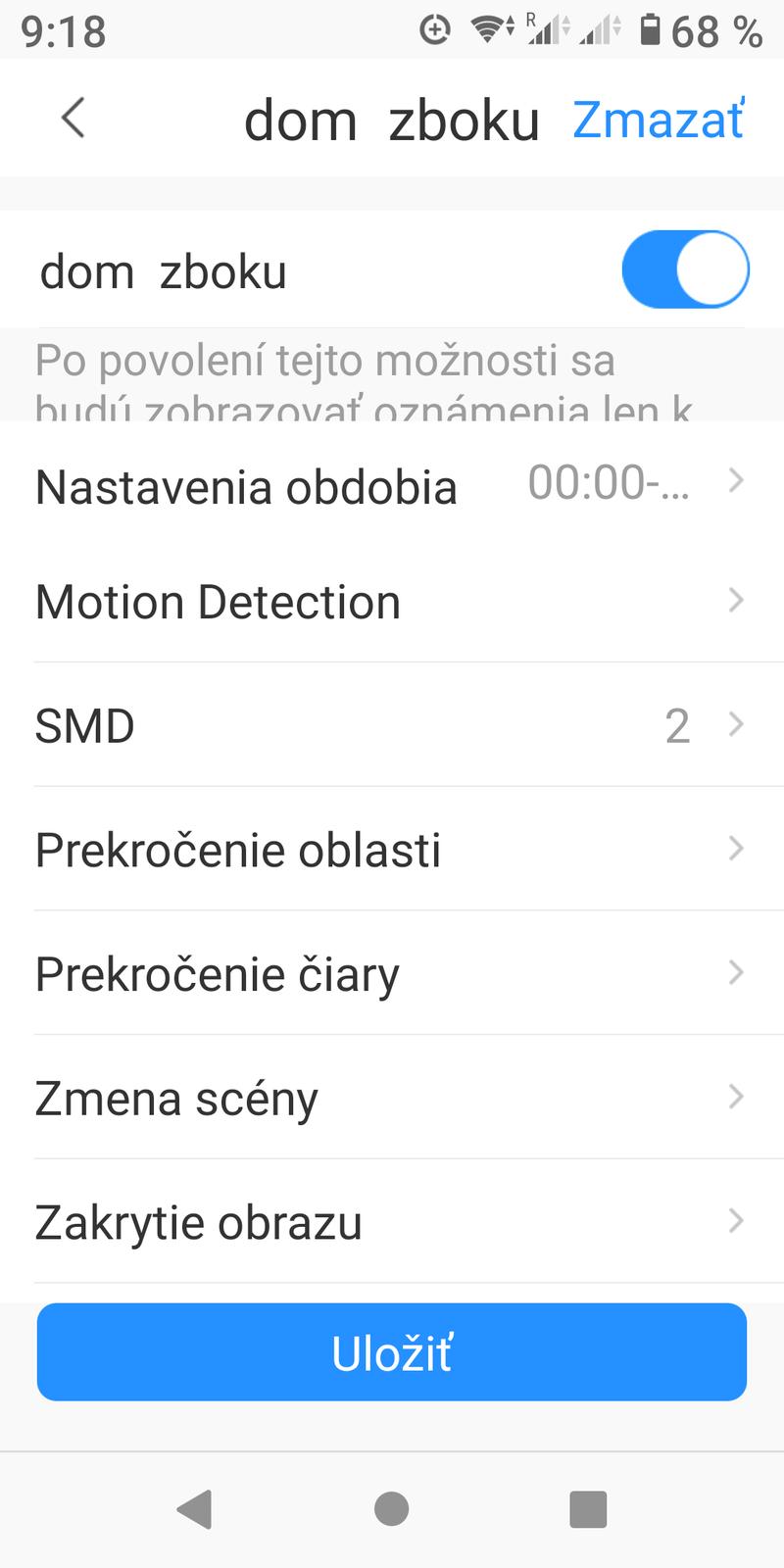
Task: Tap Zmazať to delete this entry
Action: (658, 120)
